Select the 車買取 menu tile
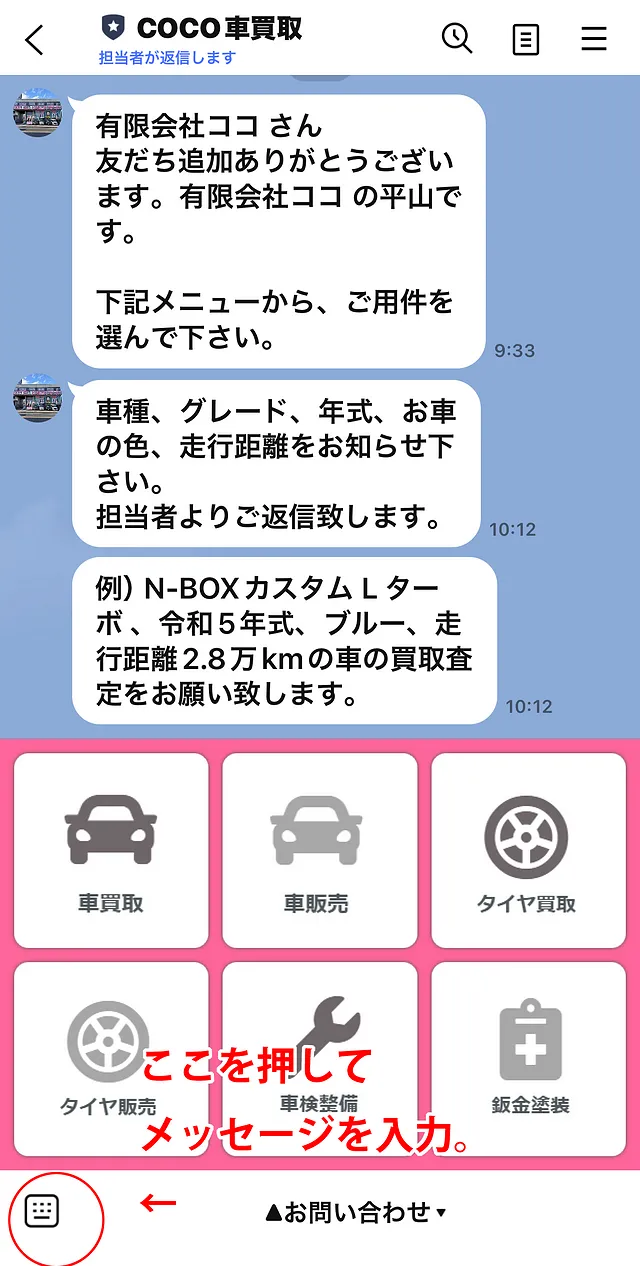This screenshot has width=640, height=1266. (x=111, y=850)
